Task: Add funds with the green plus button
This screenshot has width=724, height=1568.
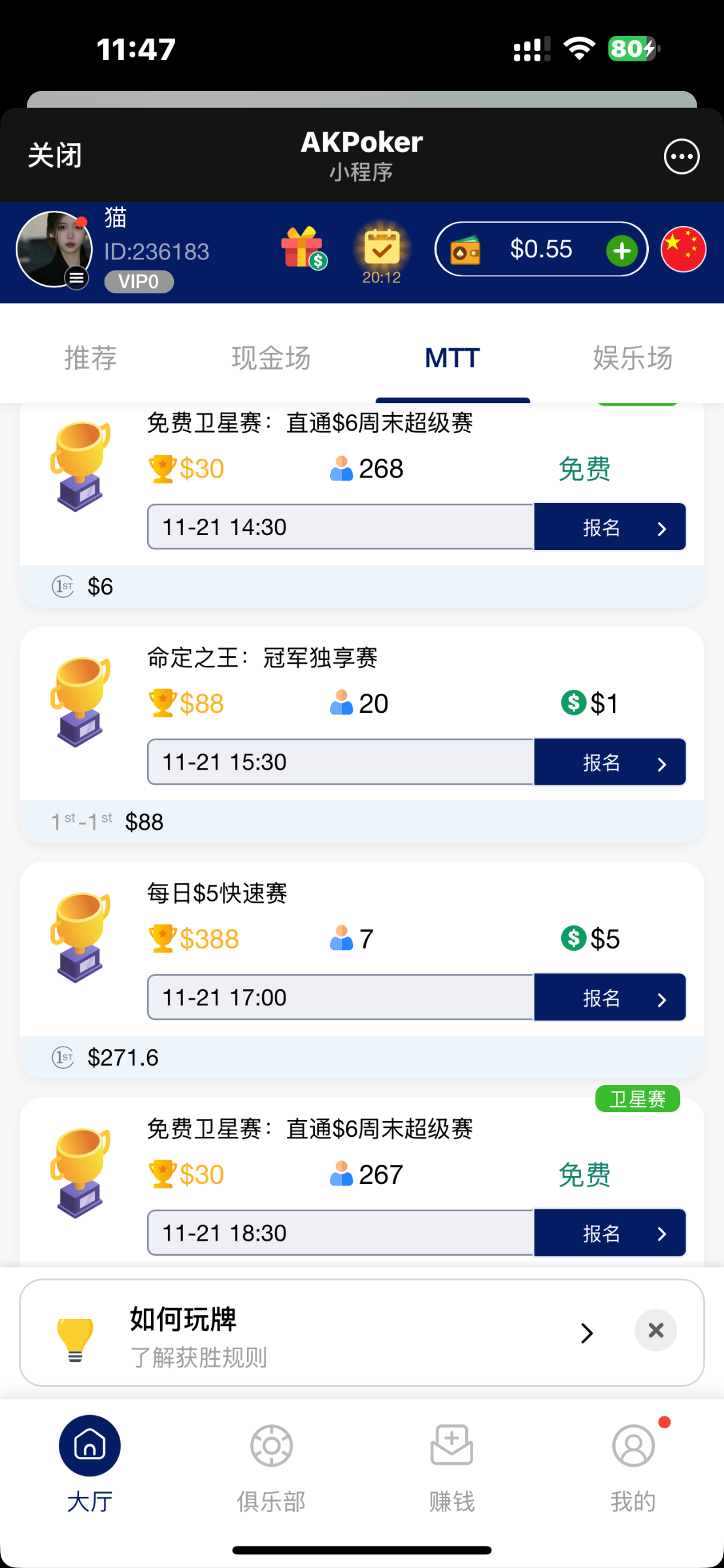Action: pos(621,251)
